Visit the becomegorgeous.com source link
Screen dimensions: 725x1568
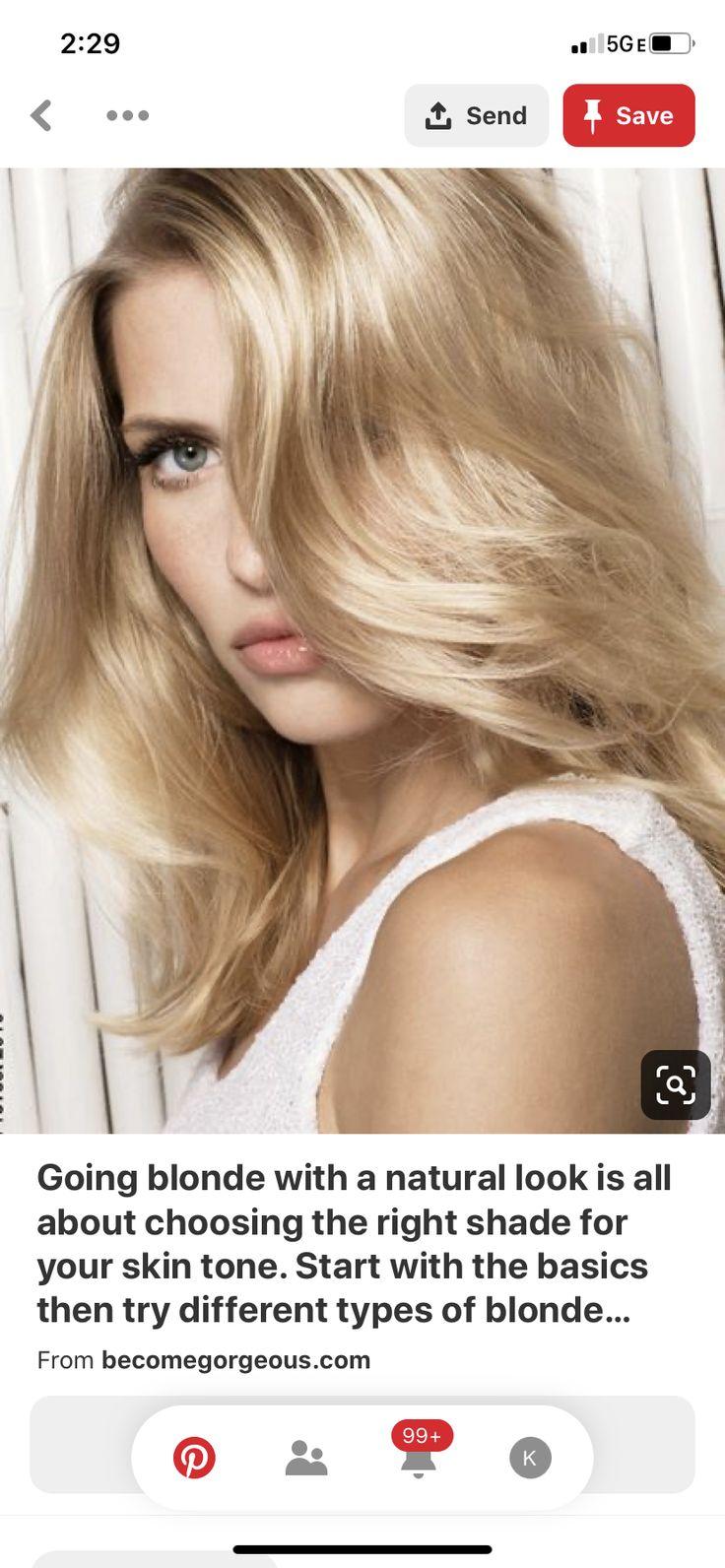pyautogui.click(x=235, y=1360)
